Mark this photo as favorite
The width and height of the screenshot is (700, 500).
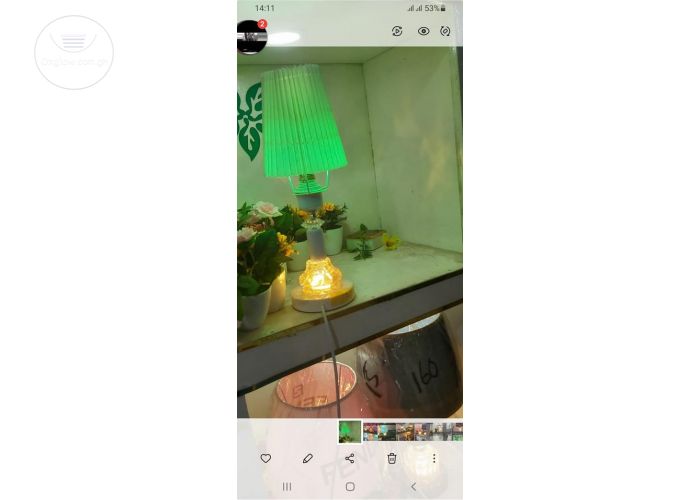[265, 458]
